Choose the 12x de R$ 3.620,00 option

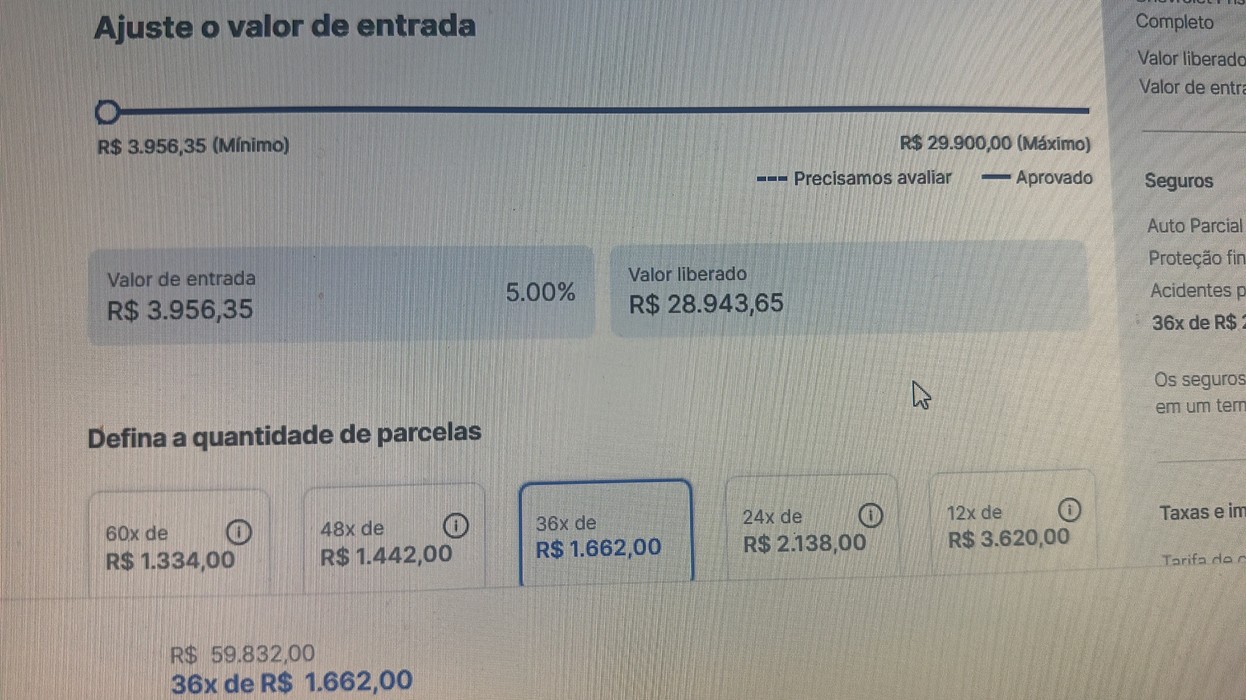point(1007,526)
